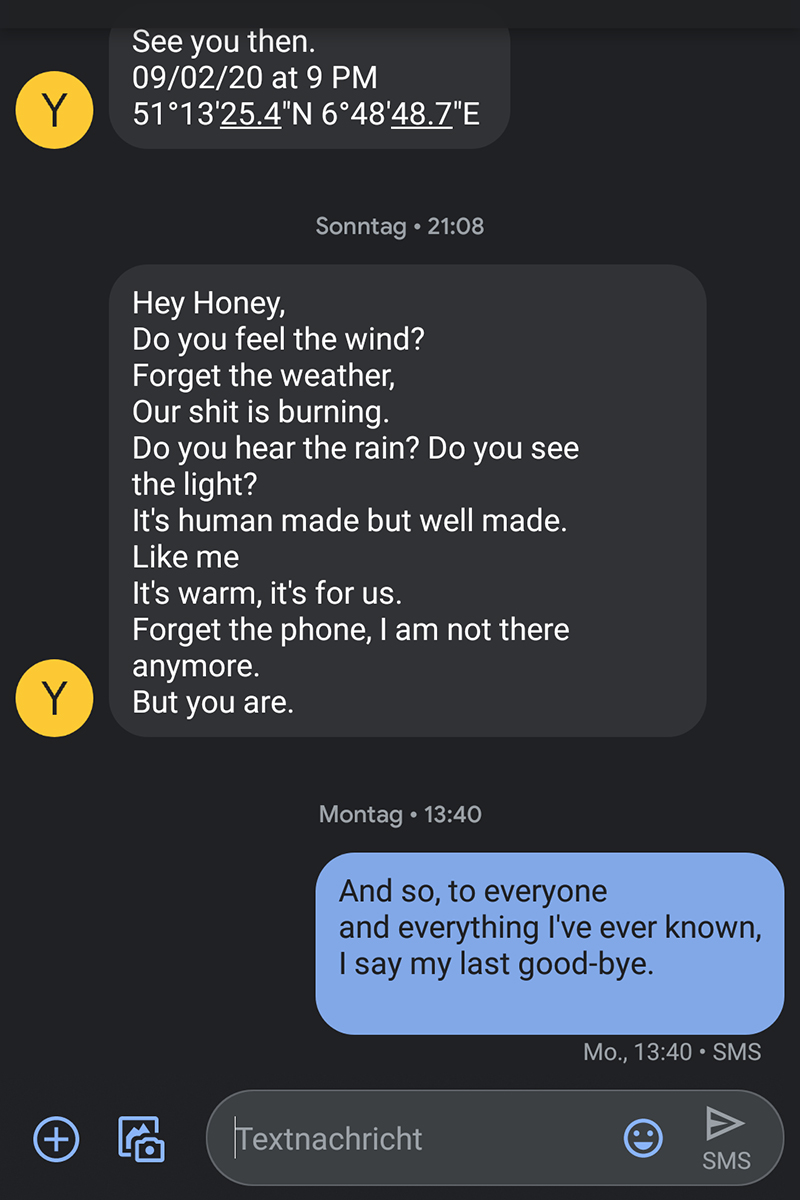Open the underlined 48.7 coordinate link
Screen dimensions: 800x1200
tap(421, 113)
